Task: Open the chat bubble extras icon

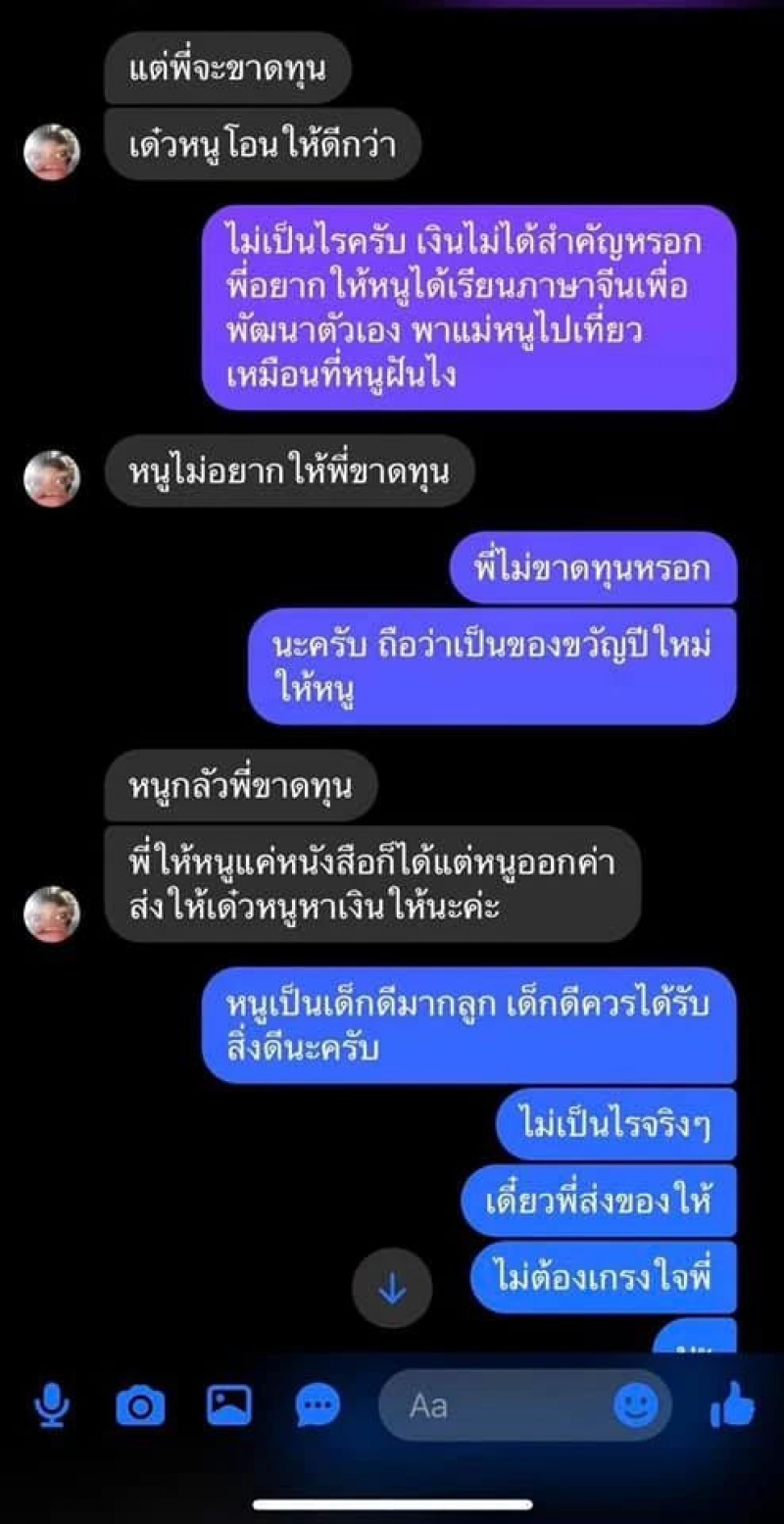Action: click(318, 1406)
